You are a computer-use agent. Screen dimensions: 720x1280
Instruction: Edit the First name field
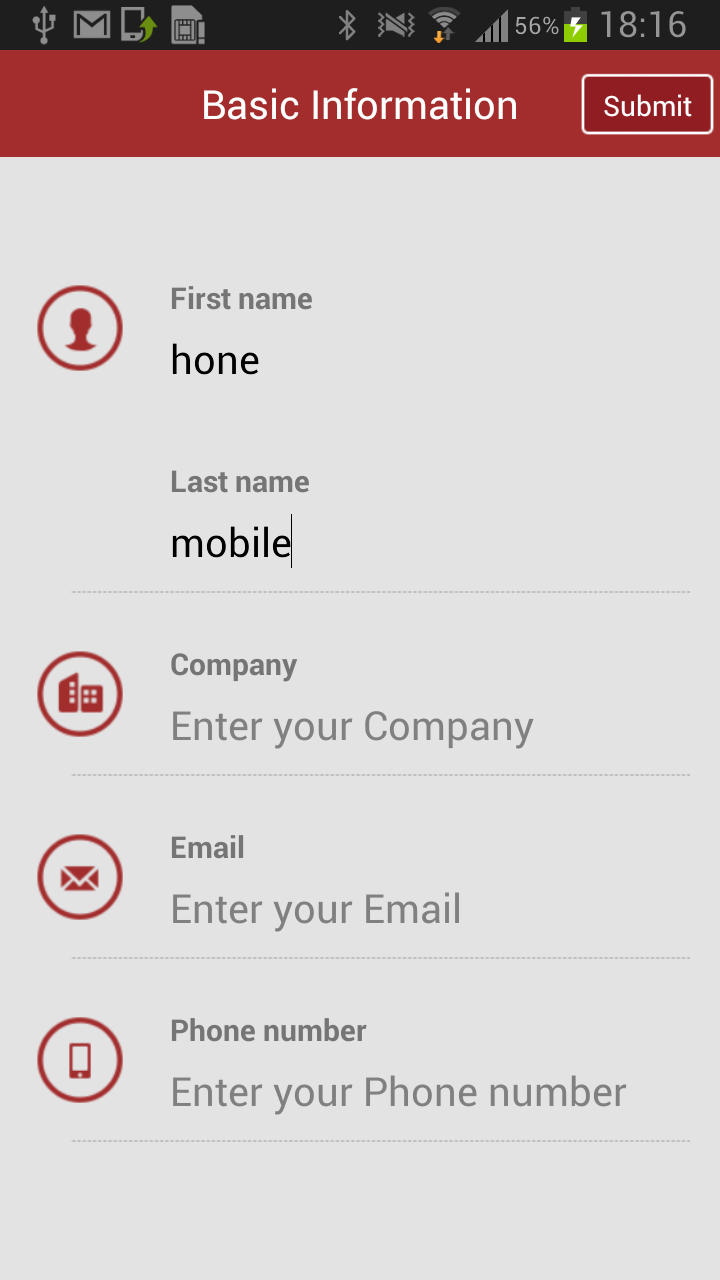tap(400, 360)
